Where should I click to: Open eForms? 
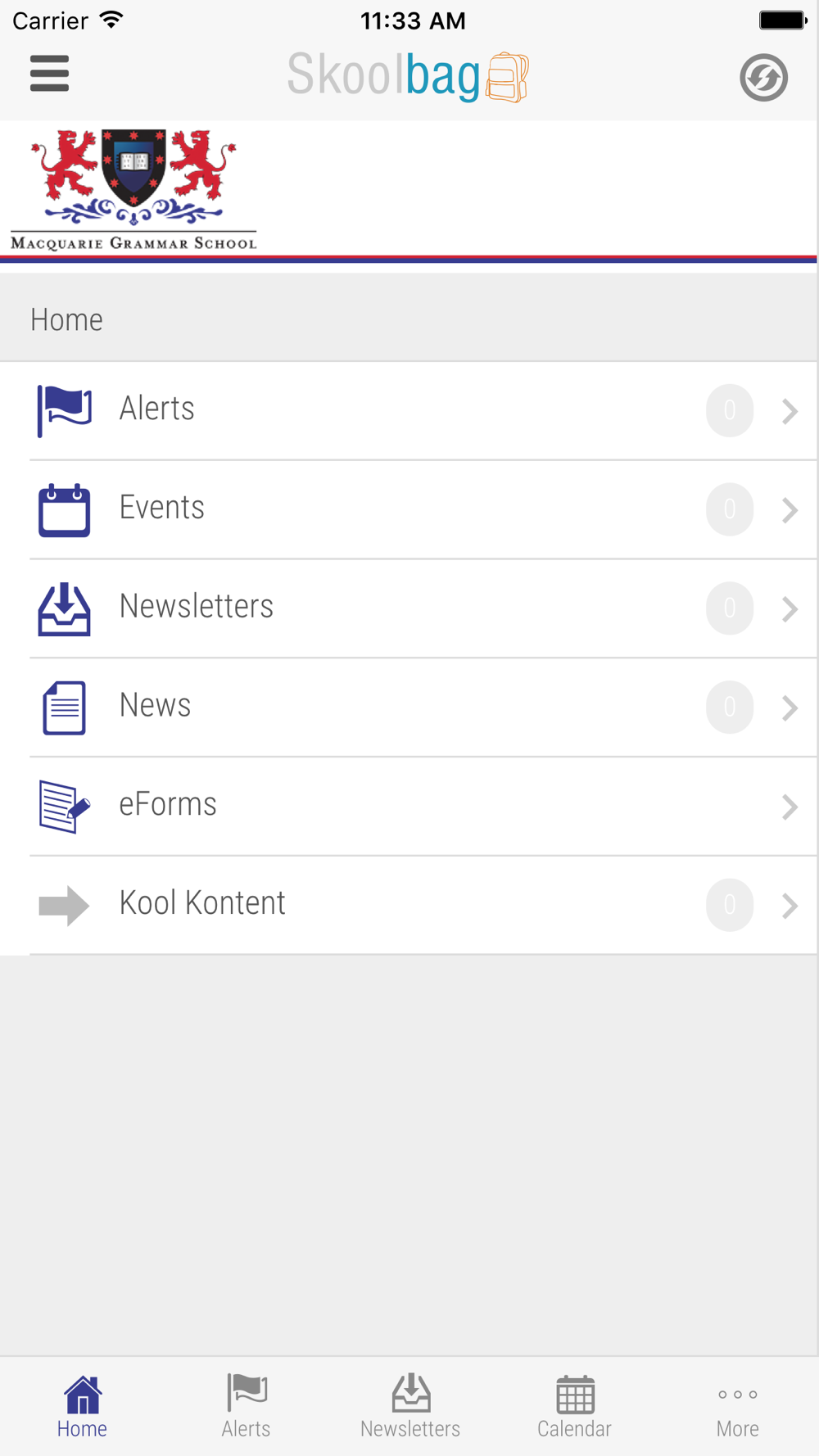pos(409,807)
